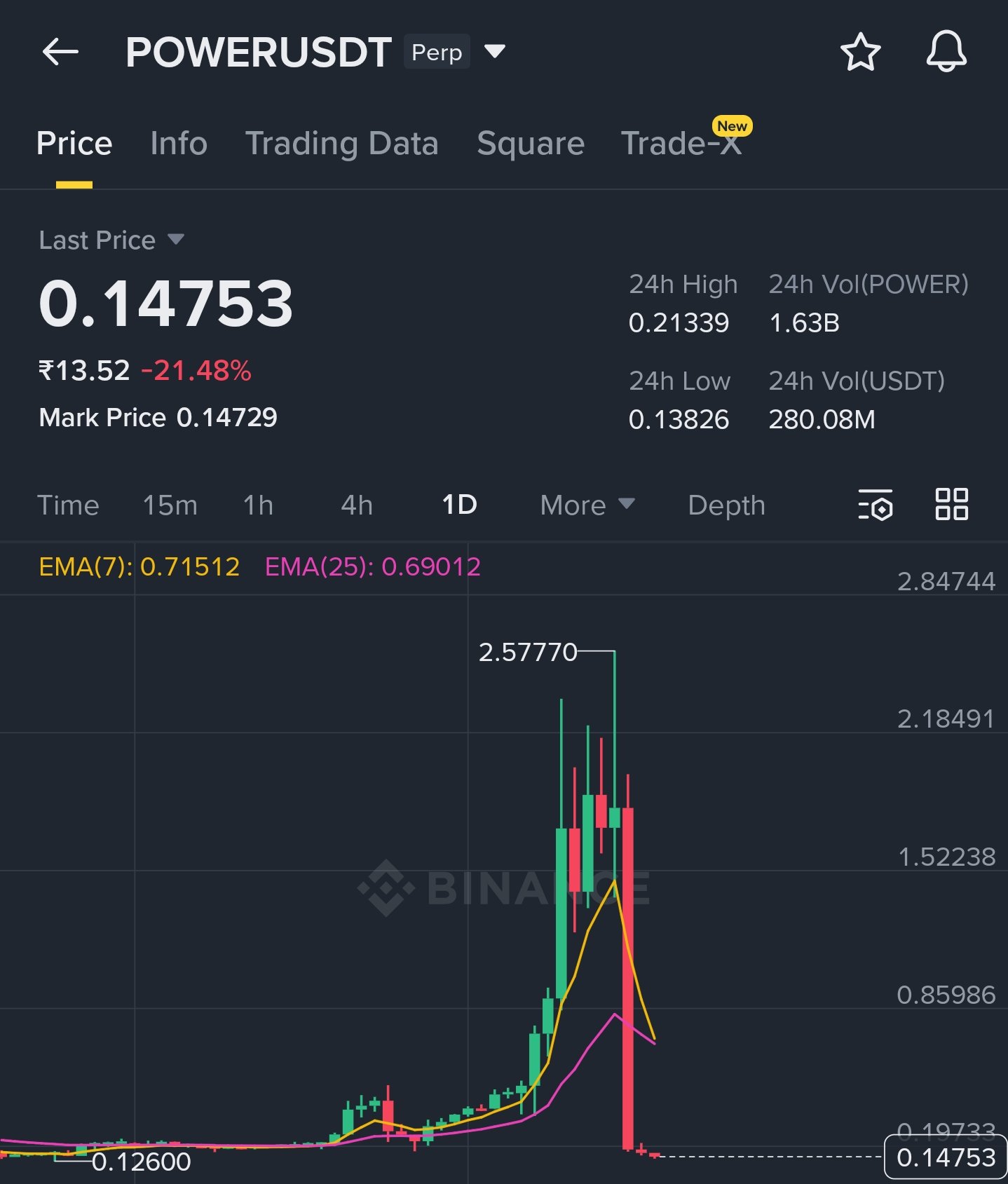Open price alert bell
The height and width of the screenshot is (1184, 1008).
click(946, 52)
